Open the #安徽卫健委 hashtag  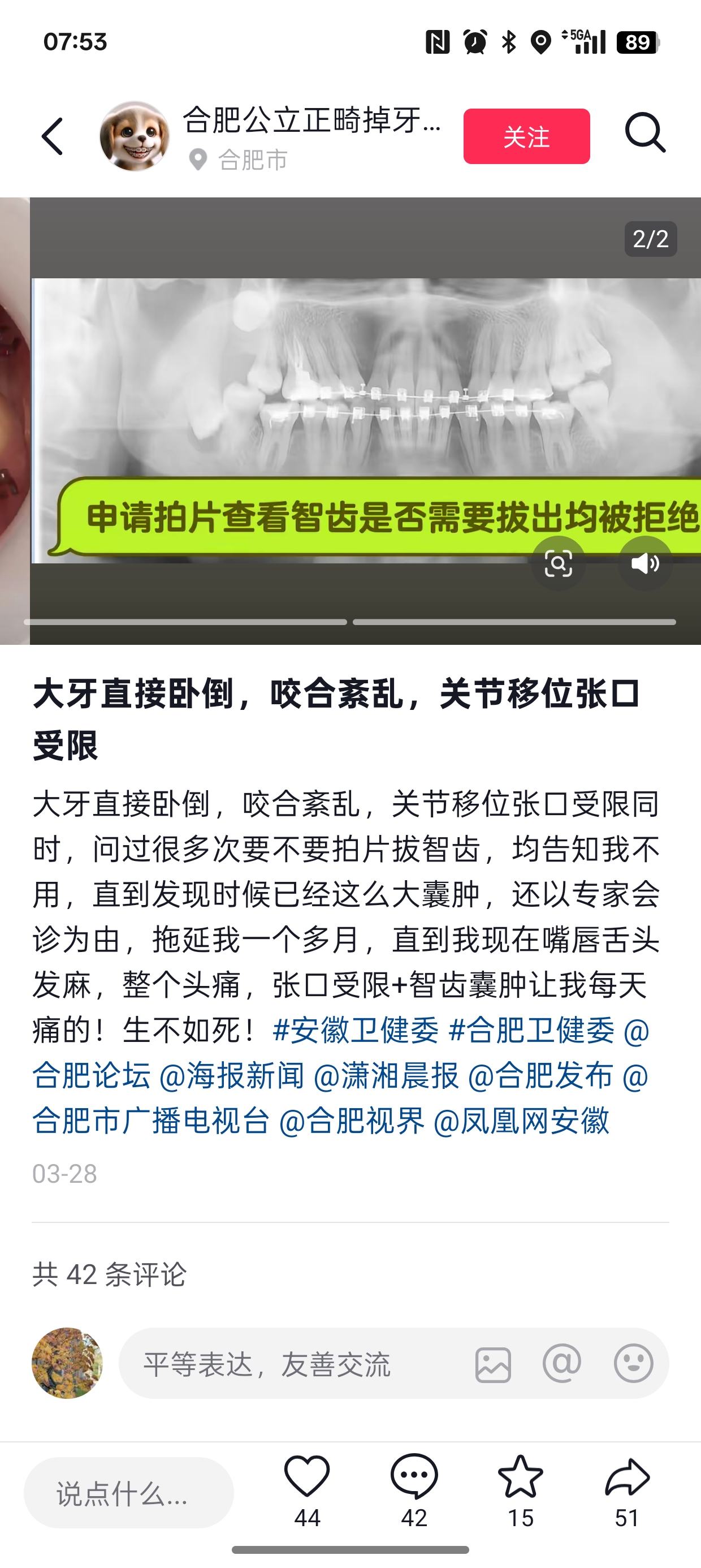pos(356,1031)
